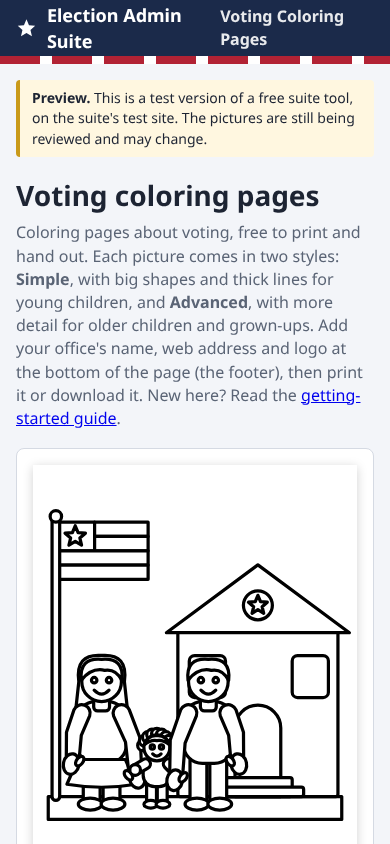Go to Election Admin Suite home
This screenshot has width=390, height=844.
pyautogui.click(x=100, y=29)
